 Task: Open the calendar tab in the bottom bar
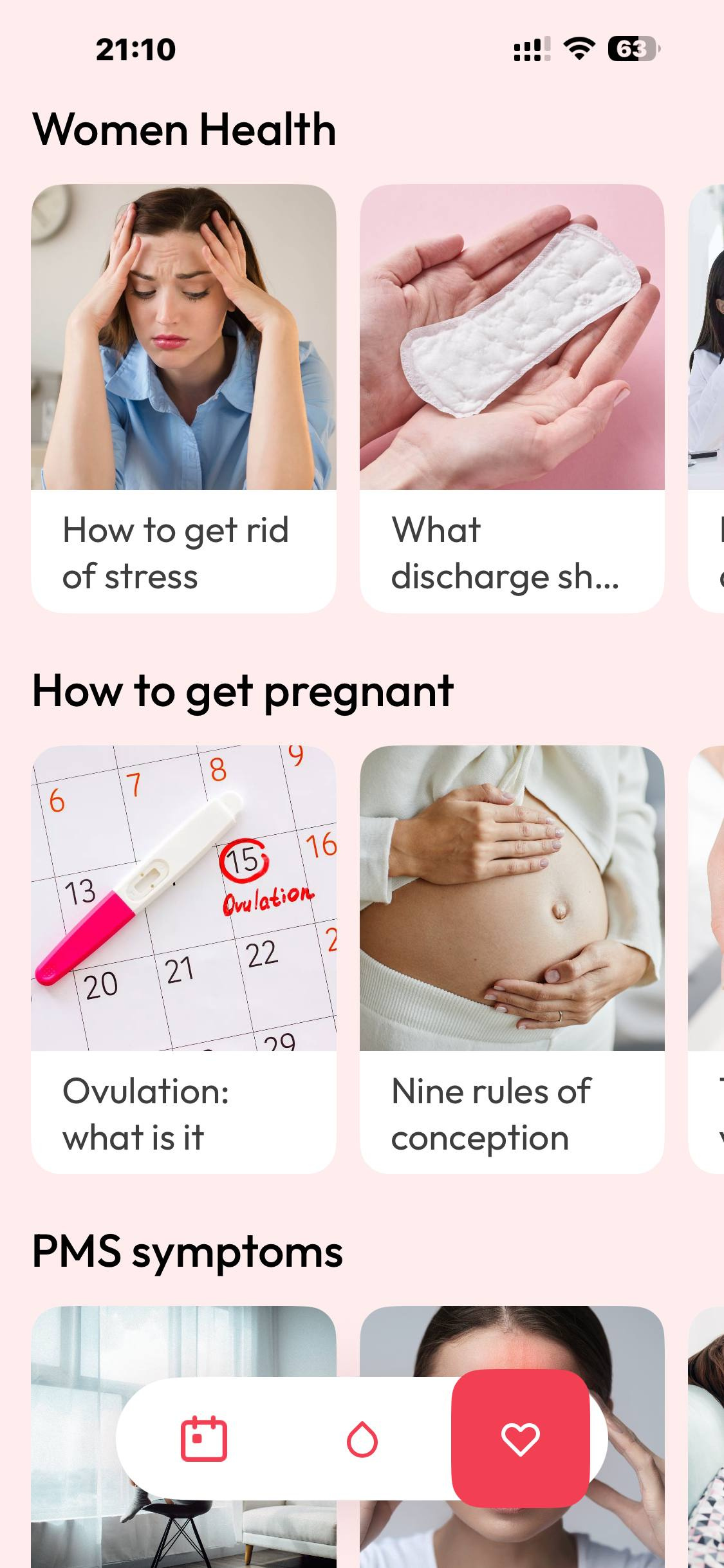coord(203,1439)
